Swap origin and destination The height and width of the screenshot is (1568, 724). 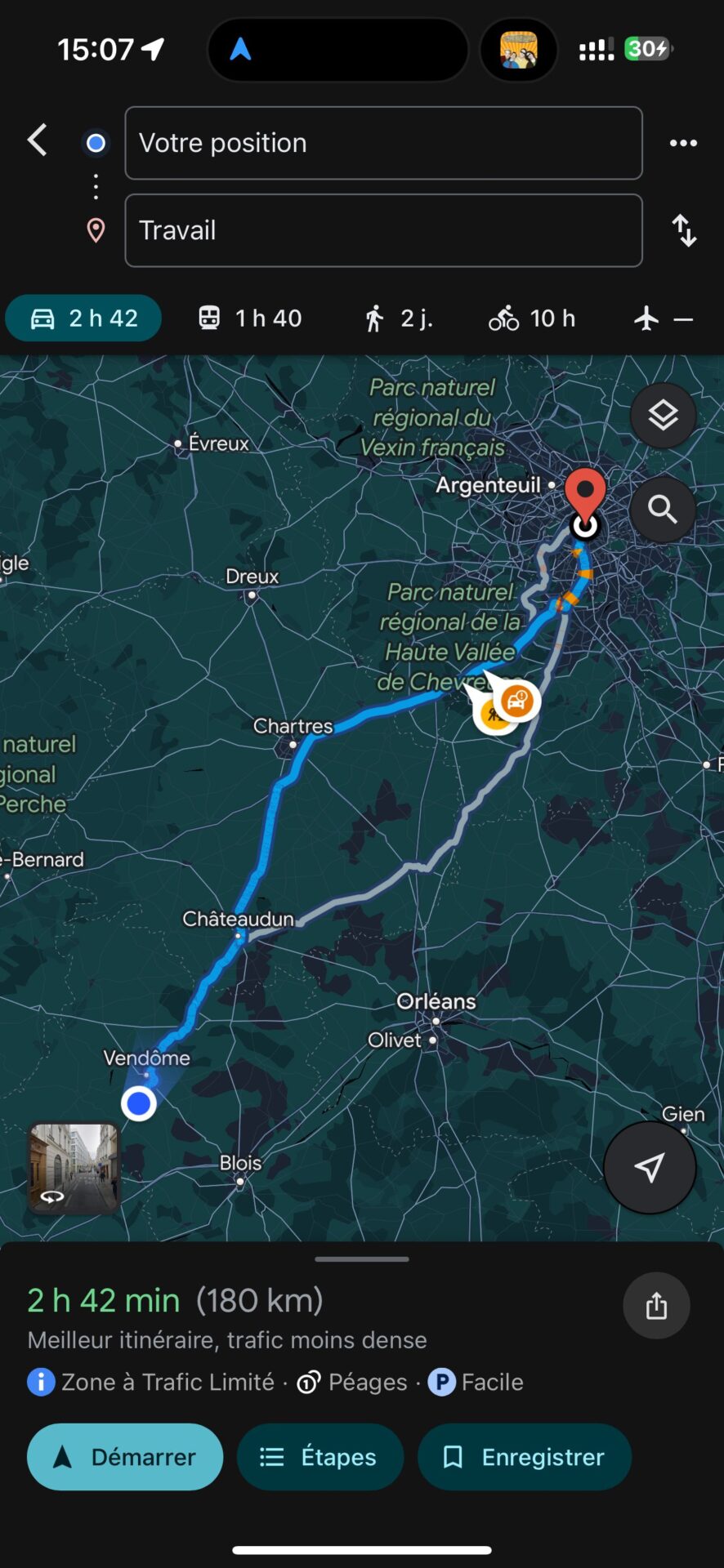click(x=684, y=230)
